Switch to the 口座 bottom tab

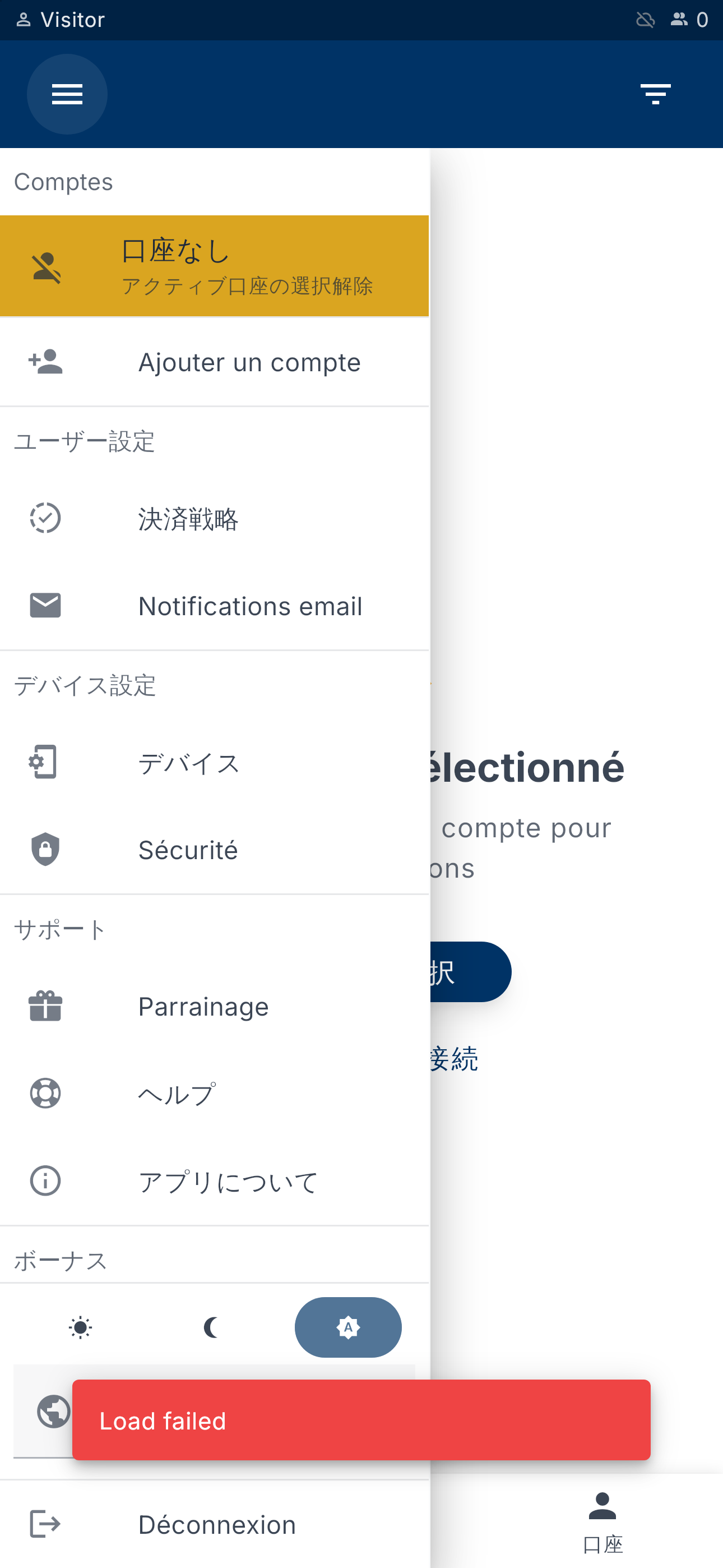[x=602, y=1521]
